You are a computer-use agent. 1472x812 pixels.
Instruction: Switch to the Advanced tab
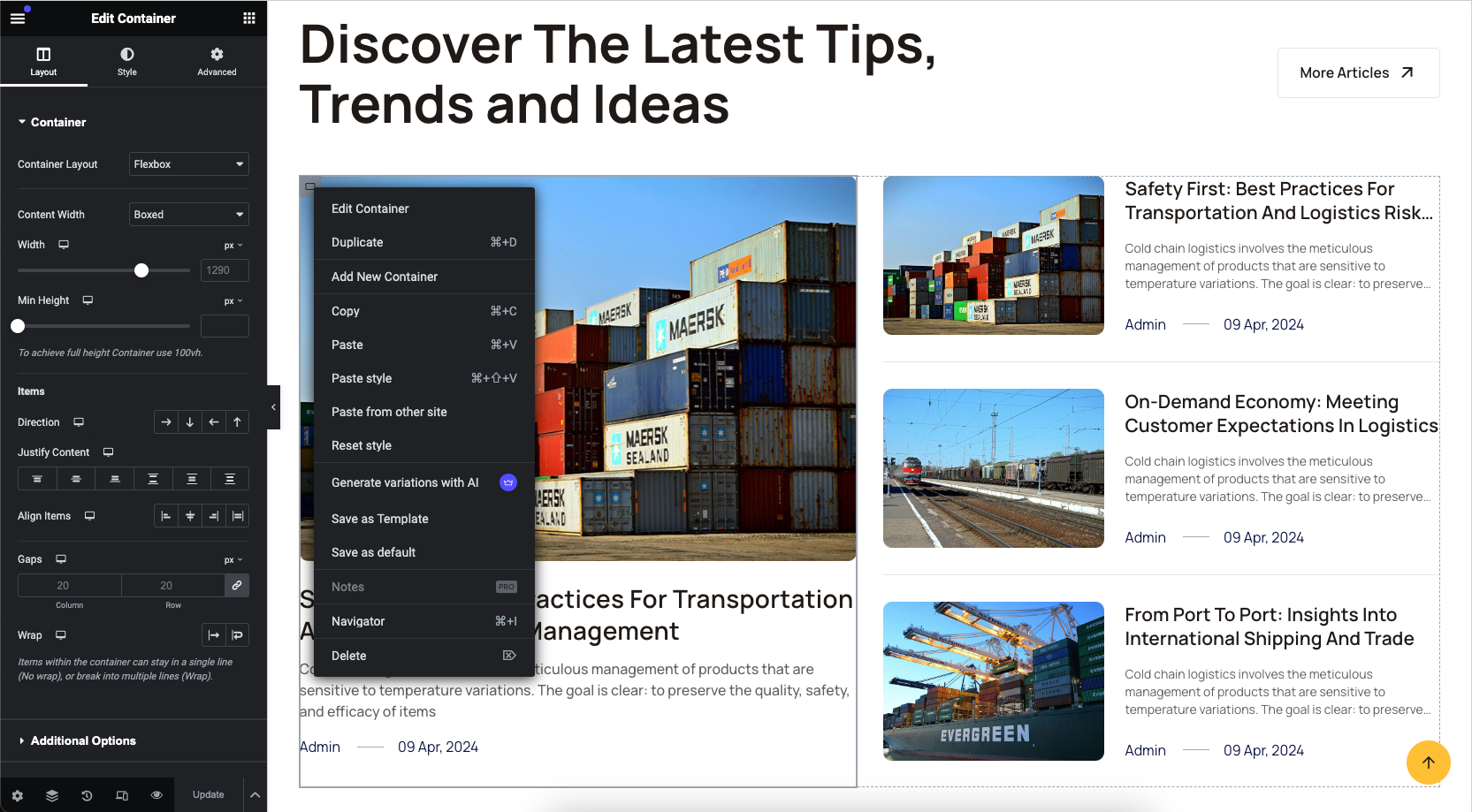(x=217, y=62)
